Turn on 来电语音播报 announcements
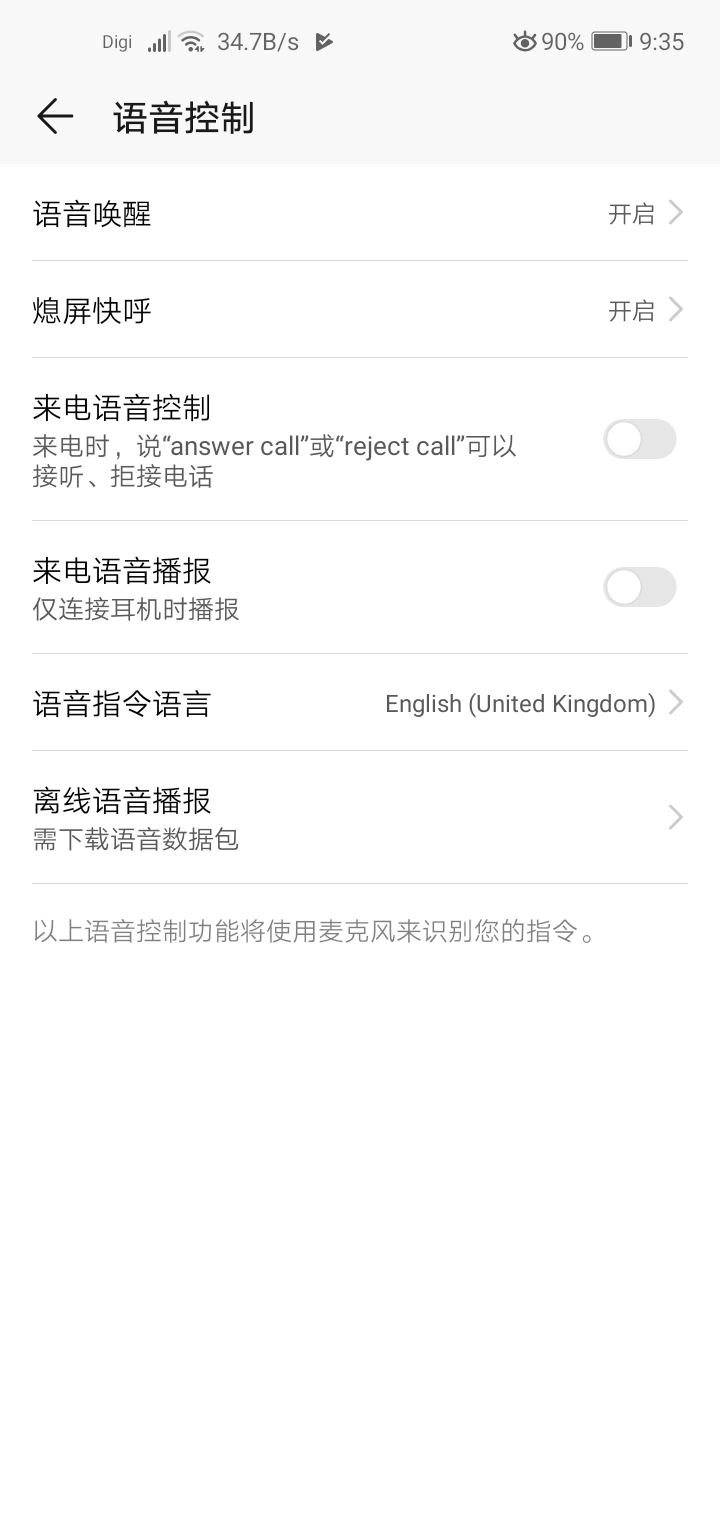Viewport: 720px width, 1540px height. (x=639, y=587)
